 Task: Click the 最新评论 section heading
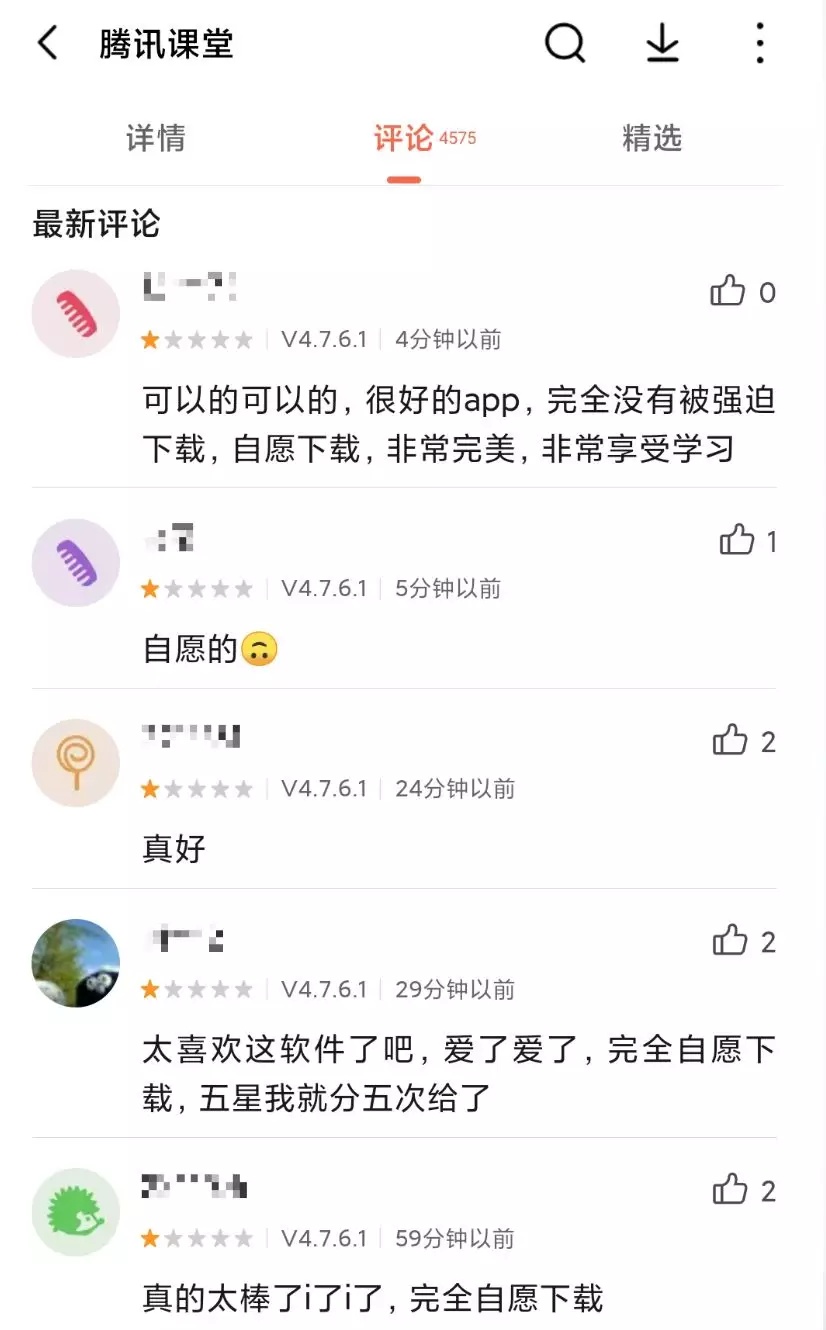tap(90, 225)
